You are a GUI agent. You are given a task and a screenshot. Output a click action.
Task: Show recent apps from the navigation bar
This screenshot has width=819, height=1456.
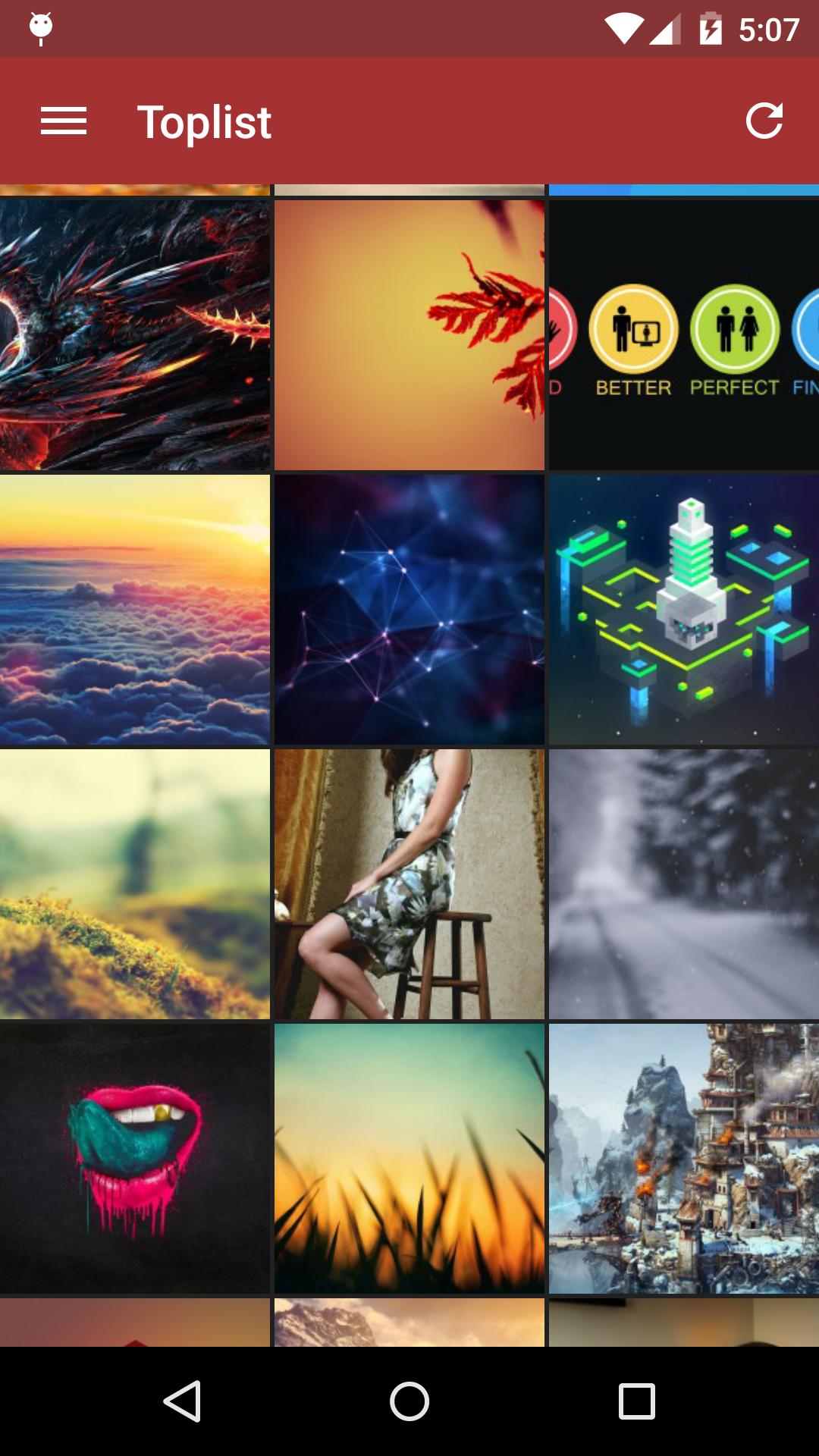(x=637, y=1401)
